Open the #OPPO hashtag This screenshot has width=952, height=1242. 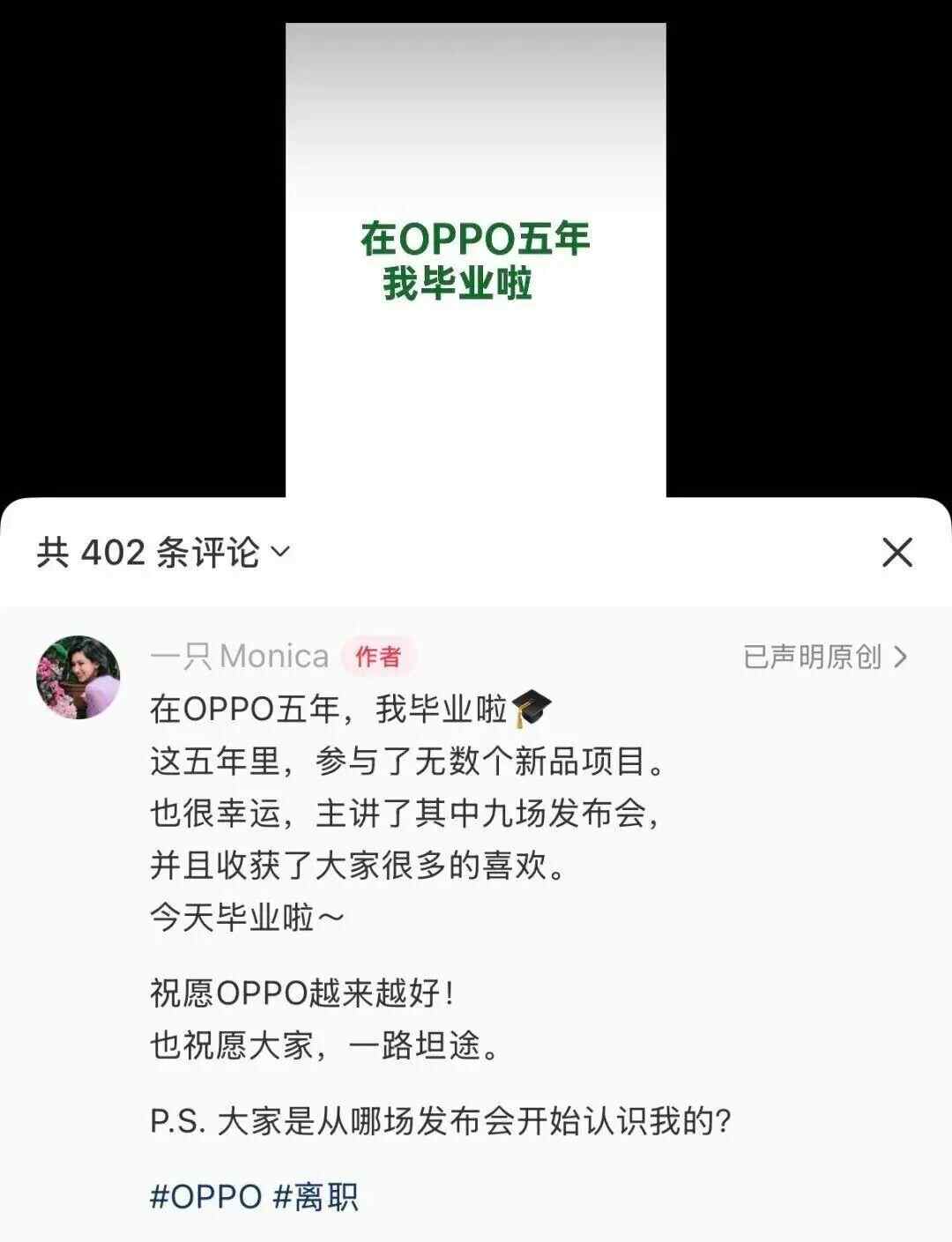click(206, 1196)
